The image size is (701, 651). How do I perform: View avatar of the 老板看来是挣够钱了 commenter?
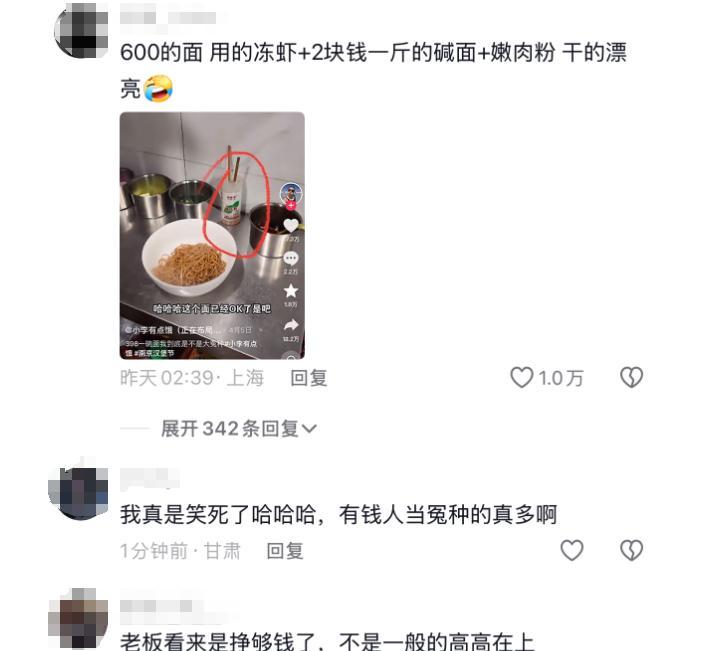pos(79,618)
